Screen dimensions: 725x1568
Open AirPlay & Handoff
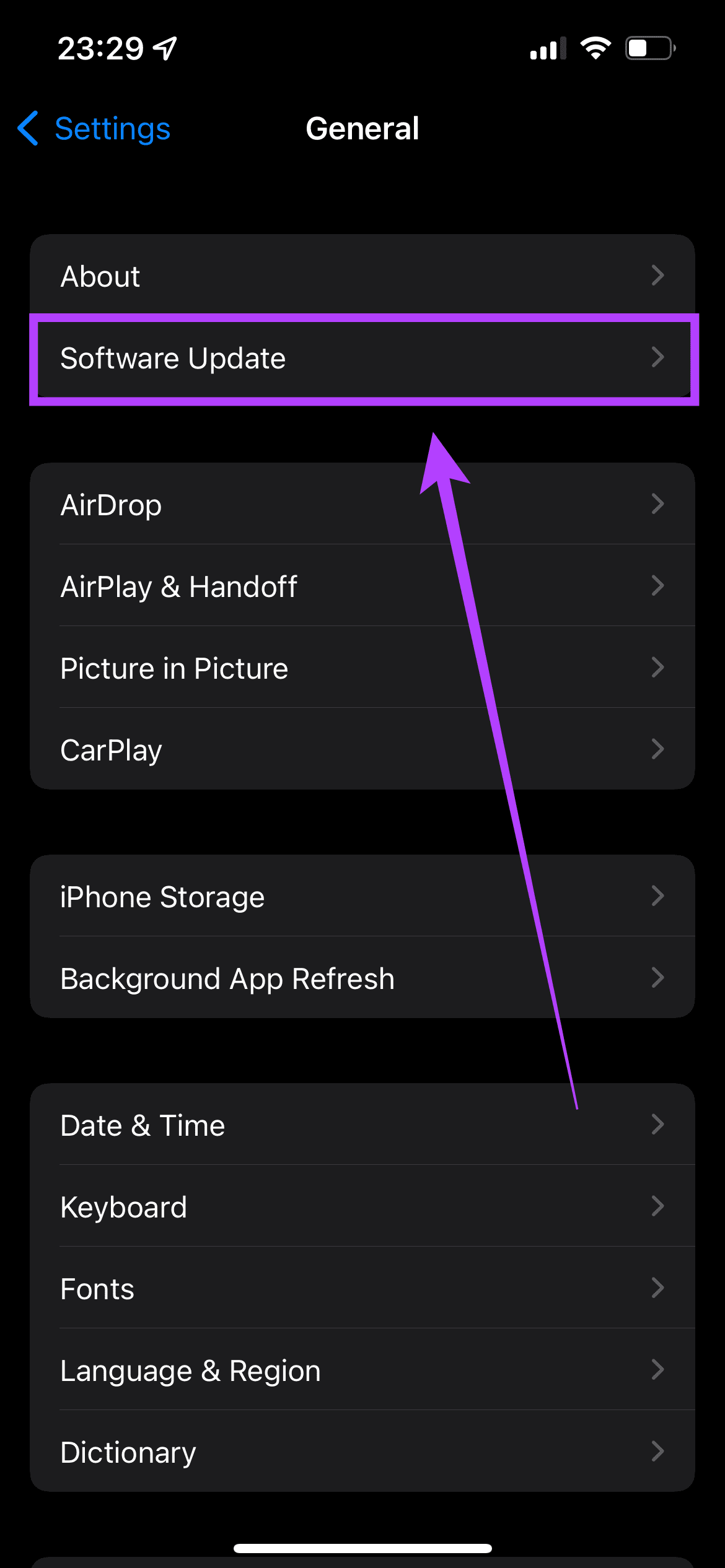tap(362, 586)
